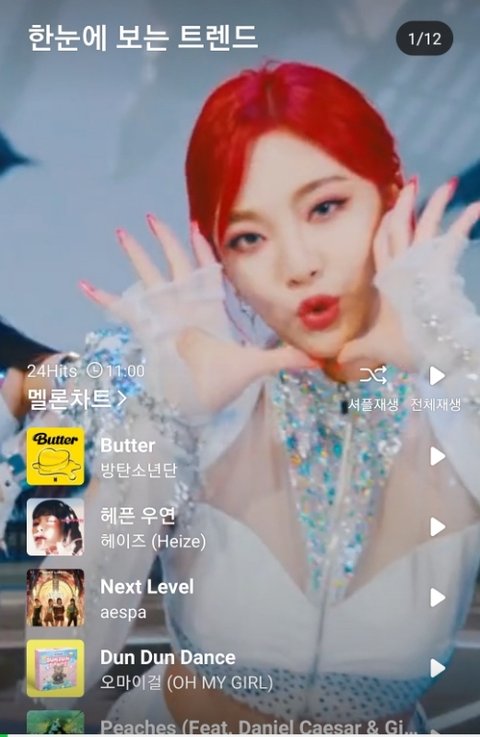Image resolution: width=480 pixels, height=737 pixels.
Task: Open the Butter album cover
Action: click(55, 456)
